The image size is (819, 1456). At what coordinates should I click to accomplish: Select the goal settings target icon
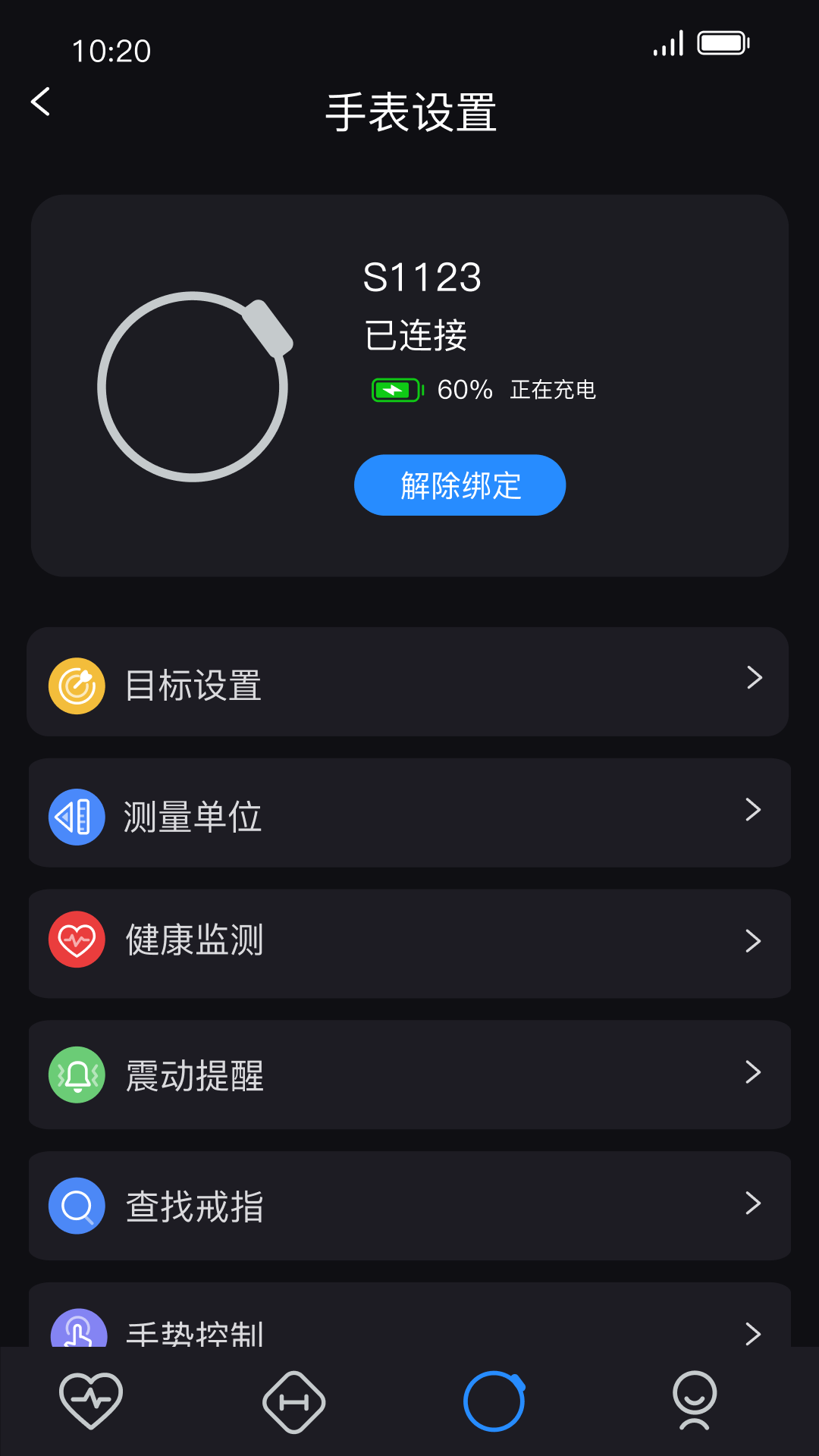click(76, 682)
